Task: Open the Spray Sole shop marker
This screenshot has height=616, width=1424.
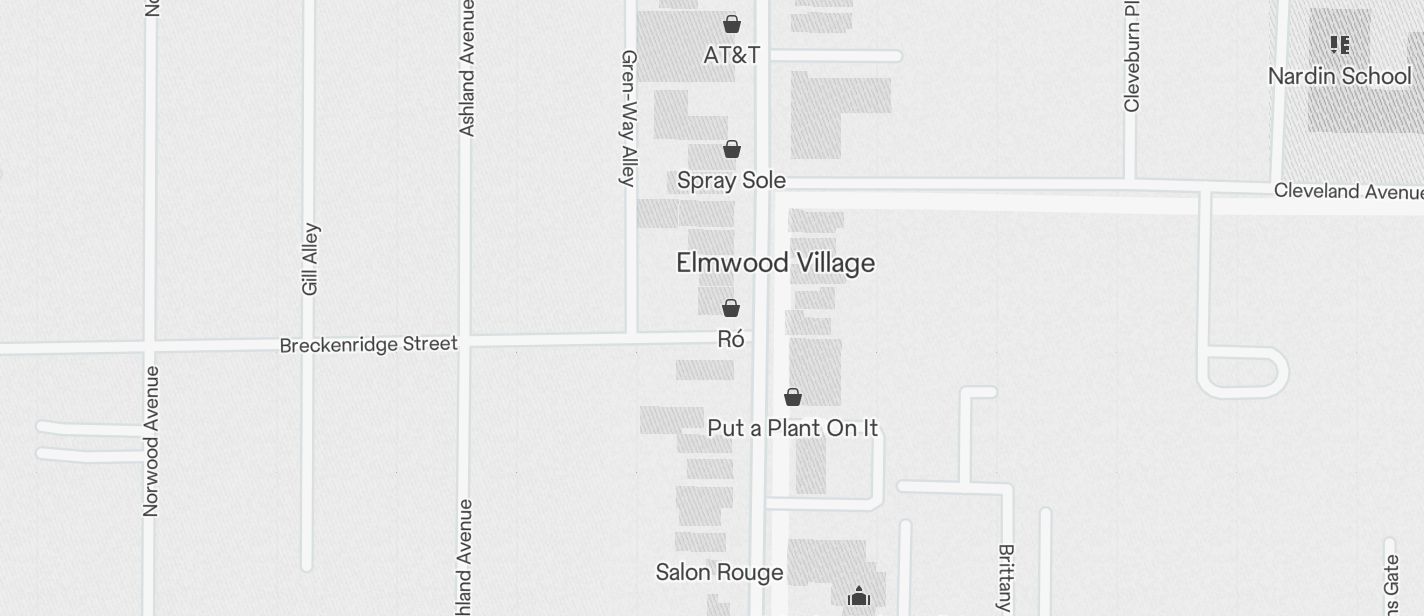Action: coord(732,149)
